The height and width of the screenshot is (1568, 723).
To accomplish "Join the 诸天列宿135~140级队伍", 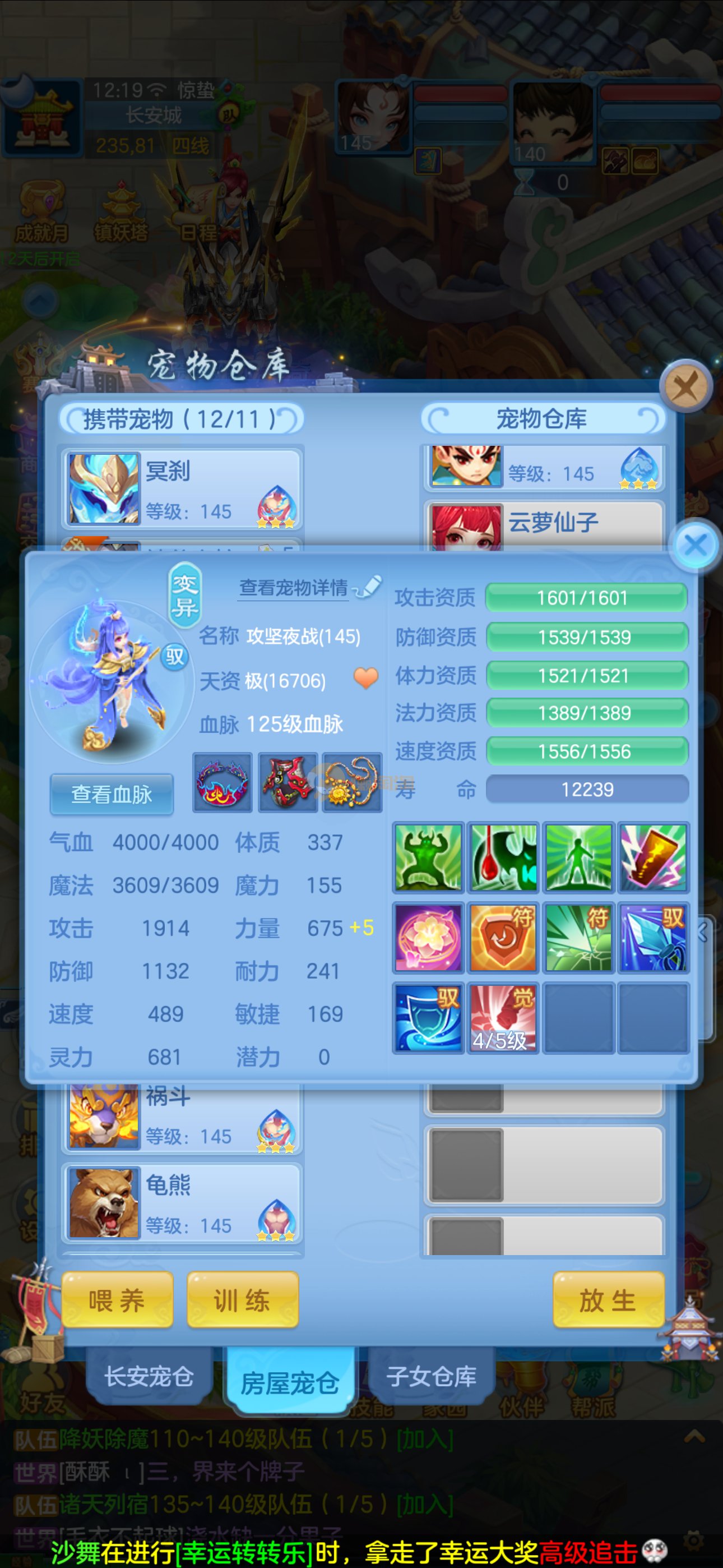I will click(425, 1505).
